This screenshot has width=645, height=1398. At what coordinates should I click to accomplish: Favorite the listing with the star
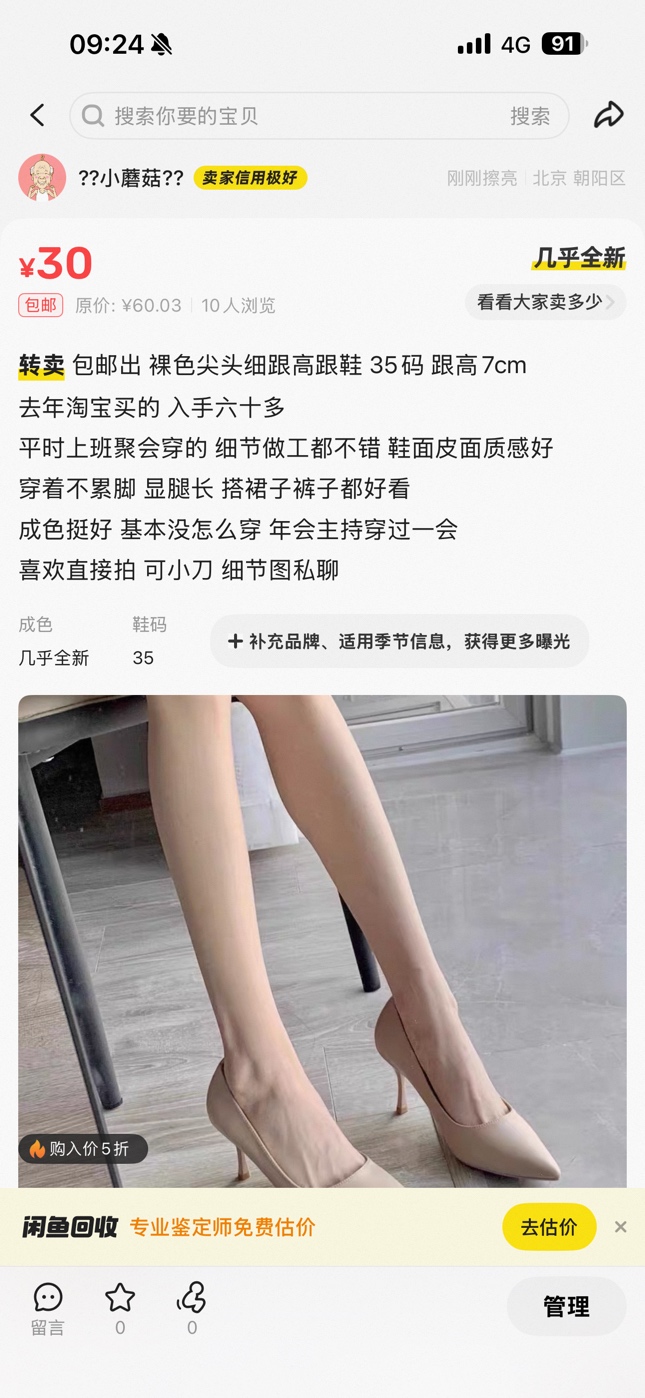pyautogui.click(x=120, y=1309)
